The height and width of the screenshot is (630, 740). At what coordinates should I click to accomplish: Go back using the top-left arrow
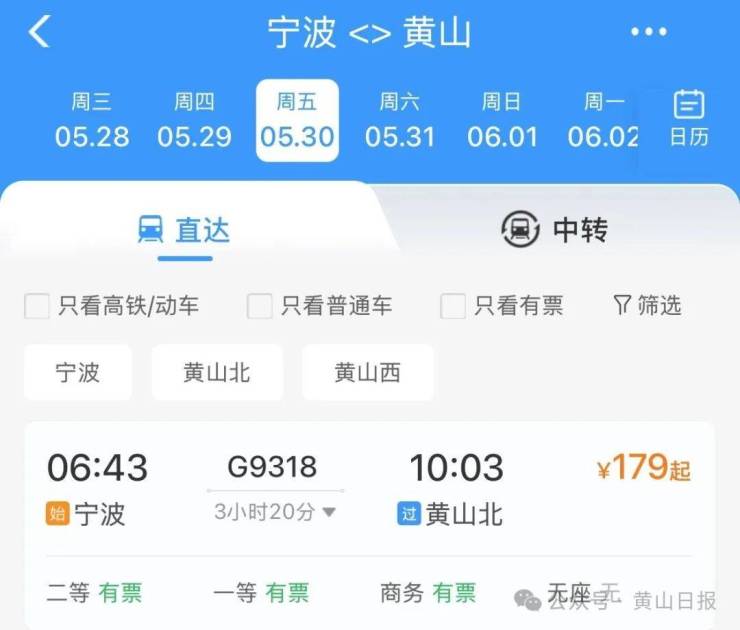[x=39, y=32]
